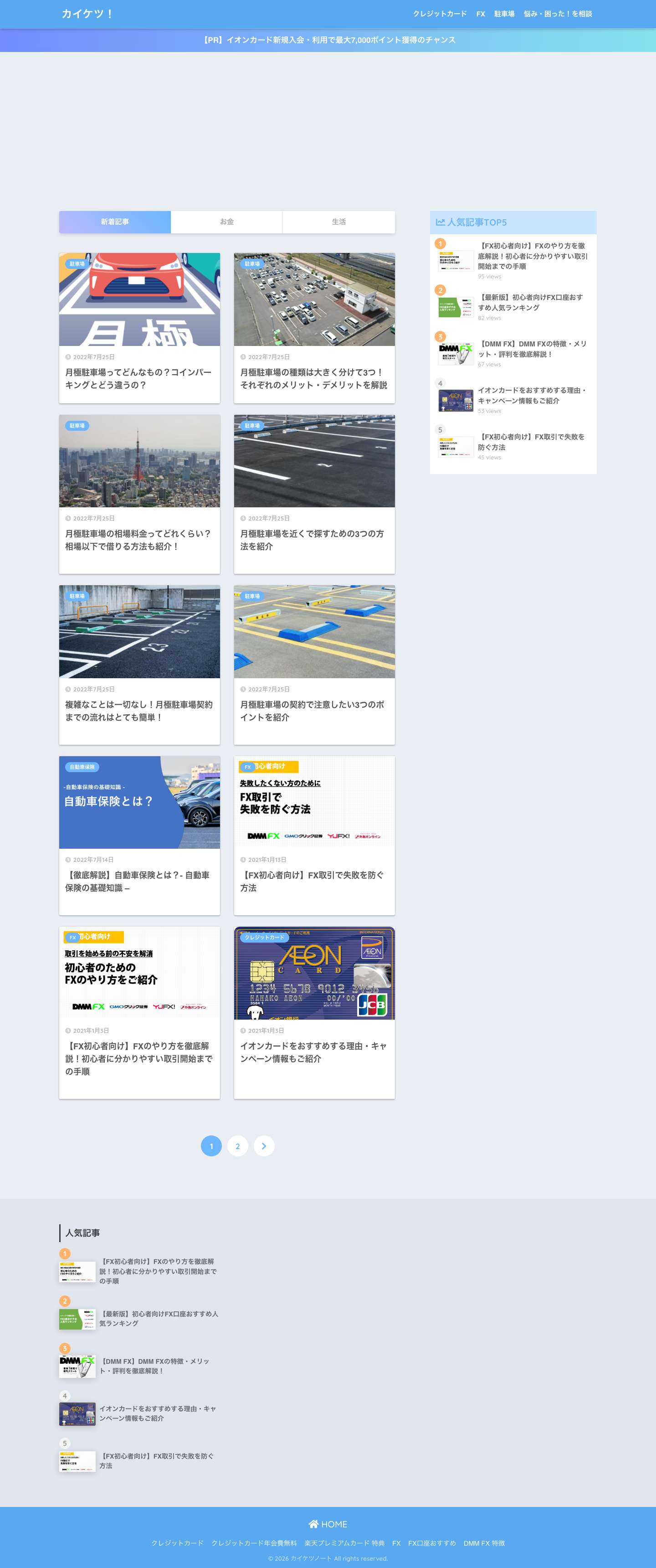Switch to the 生活 tab
This screenshot has width=656, height=1568.
[339, 222]
